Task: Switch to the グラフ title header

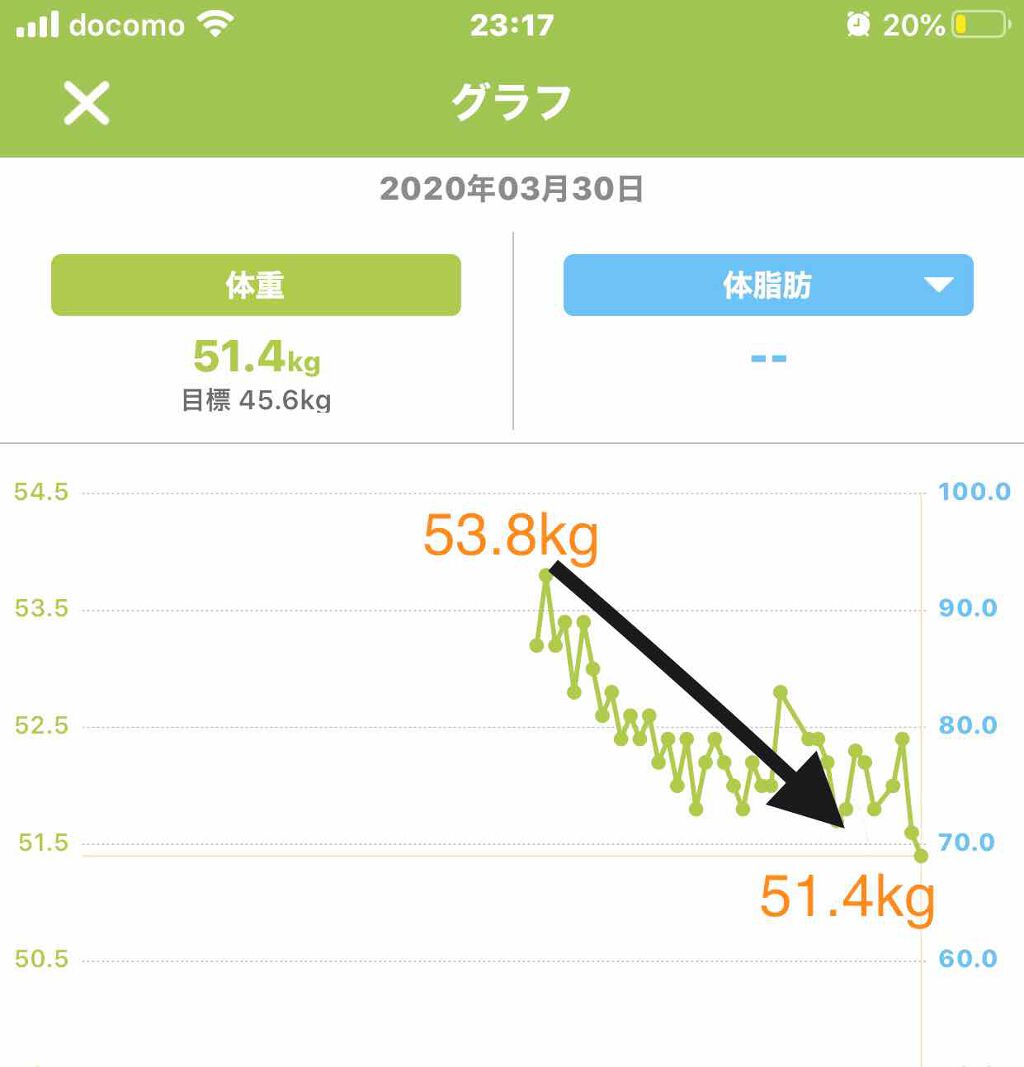Action: 512,103
